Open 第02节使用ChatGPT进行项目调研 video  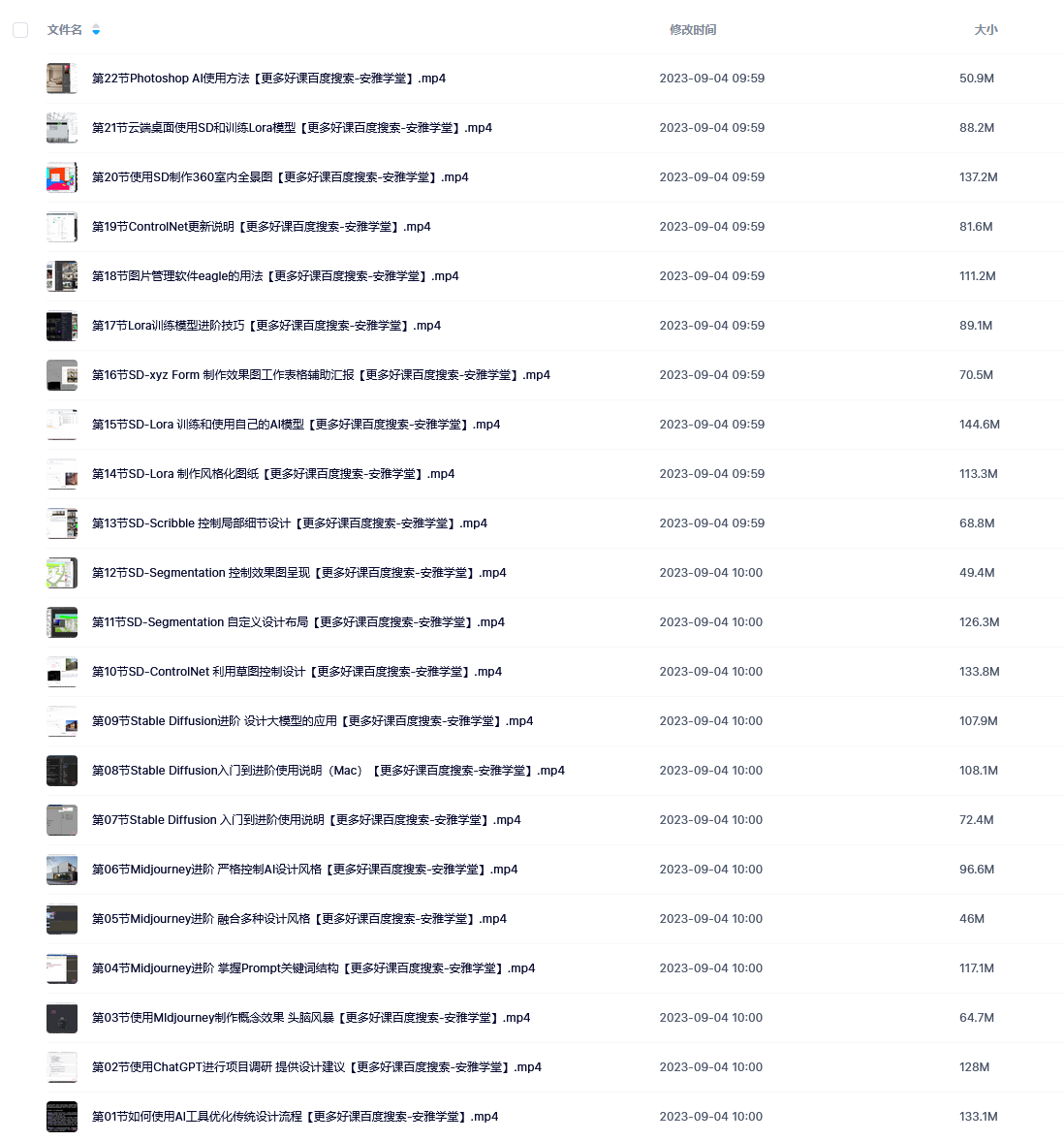click(x=316, y=1067)
